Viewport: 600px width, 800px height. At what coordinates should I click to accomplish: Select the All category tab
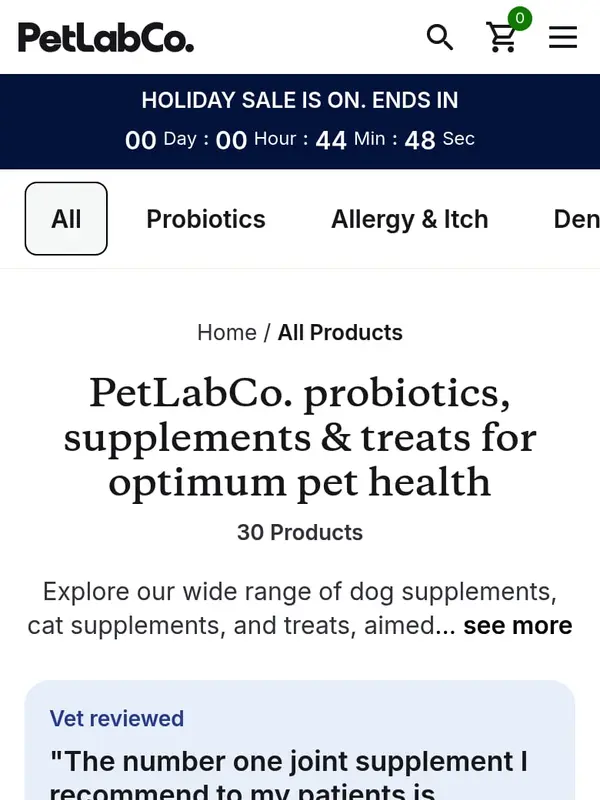pos(66,219)
